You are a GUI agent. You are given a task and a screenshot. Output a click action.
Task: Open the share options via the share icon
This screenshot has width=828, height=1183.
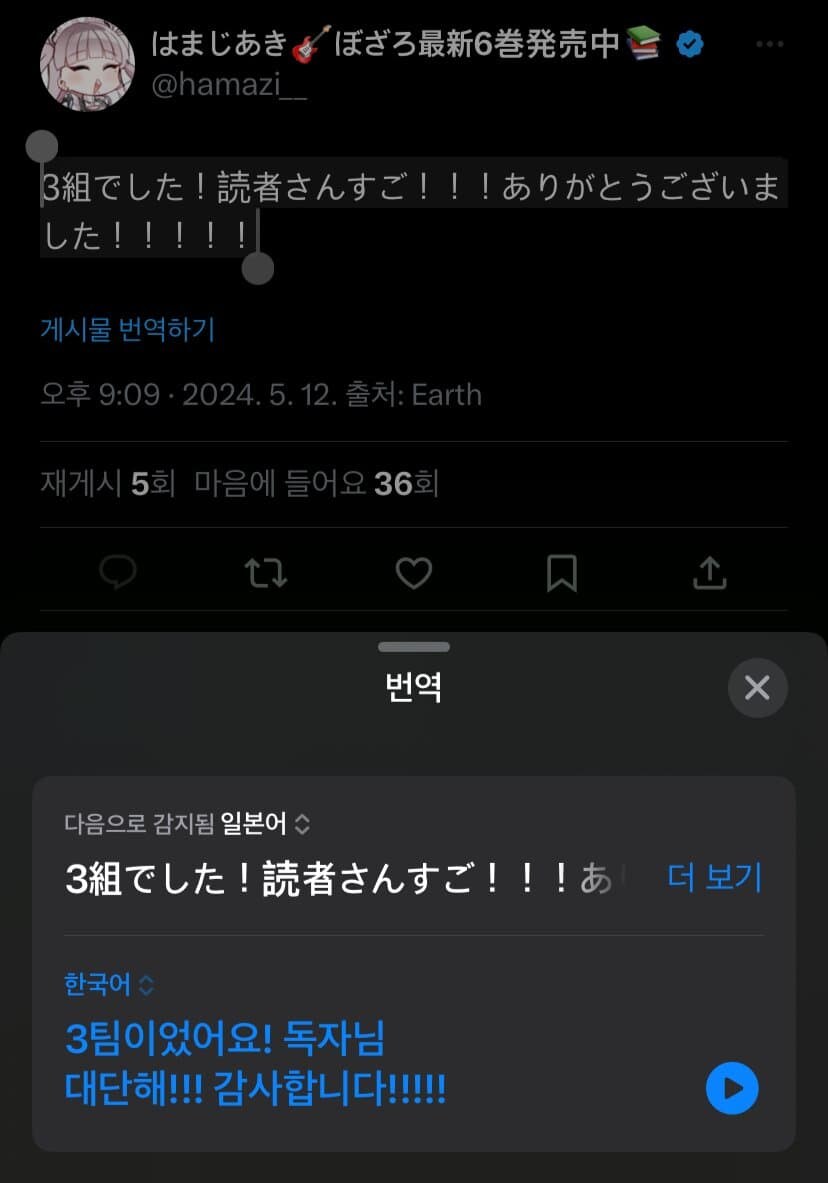(710, 572)
